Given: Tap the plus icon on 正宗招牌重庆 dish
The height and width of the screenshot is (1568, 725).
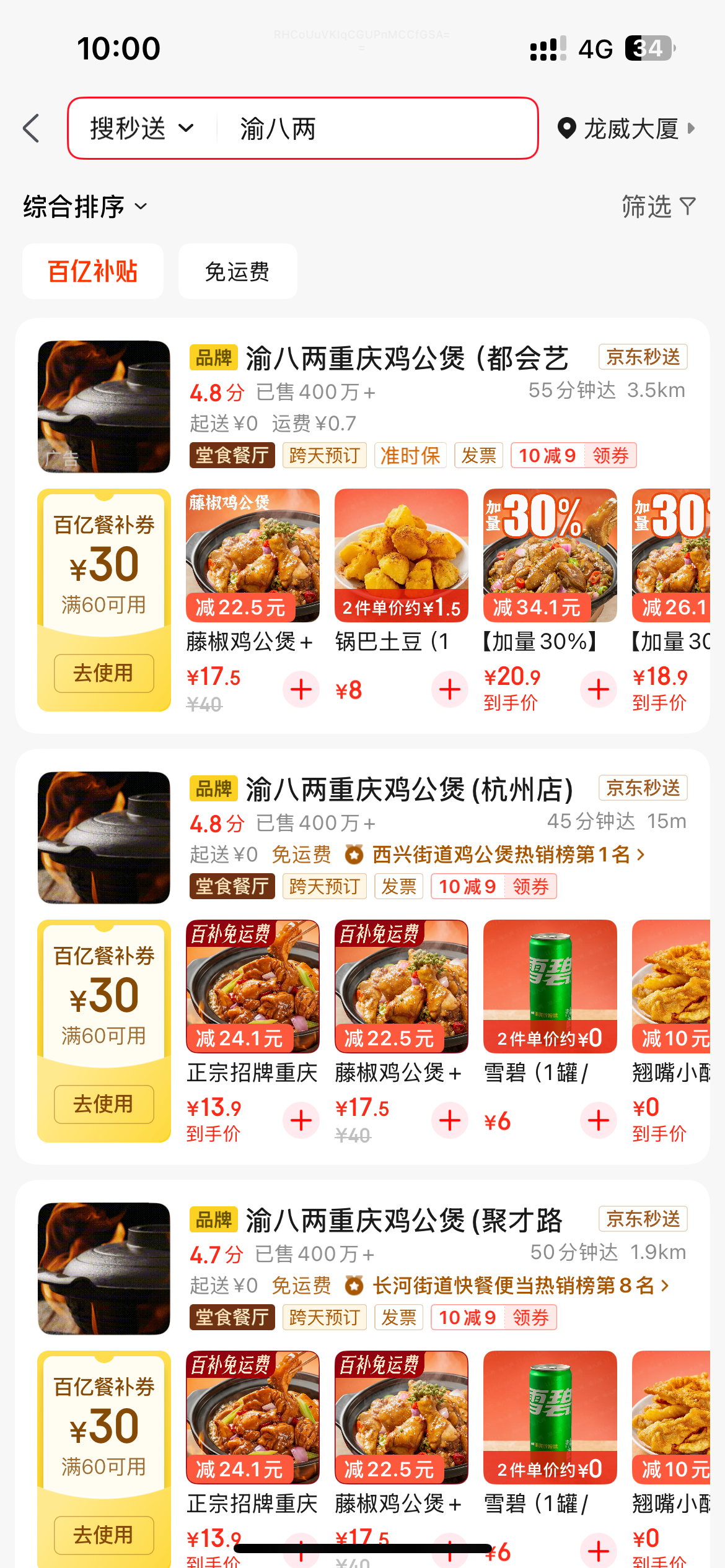Looking at the screenshot, I should 301,1120.
